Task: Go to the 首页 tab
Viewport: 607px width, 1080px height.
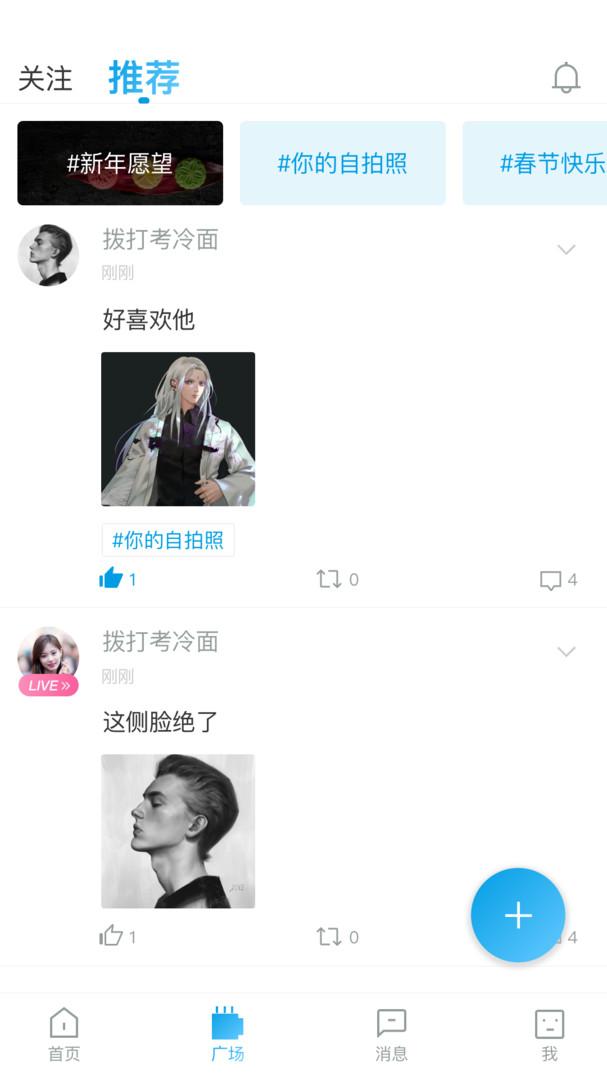Action: pos(64,1034)
